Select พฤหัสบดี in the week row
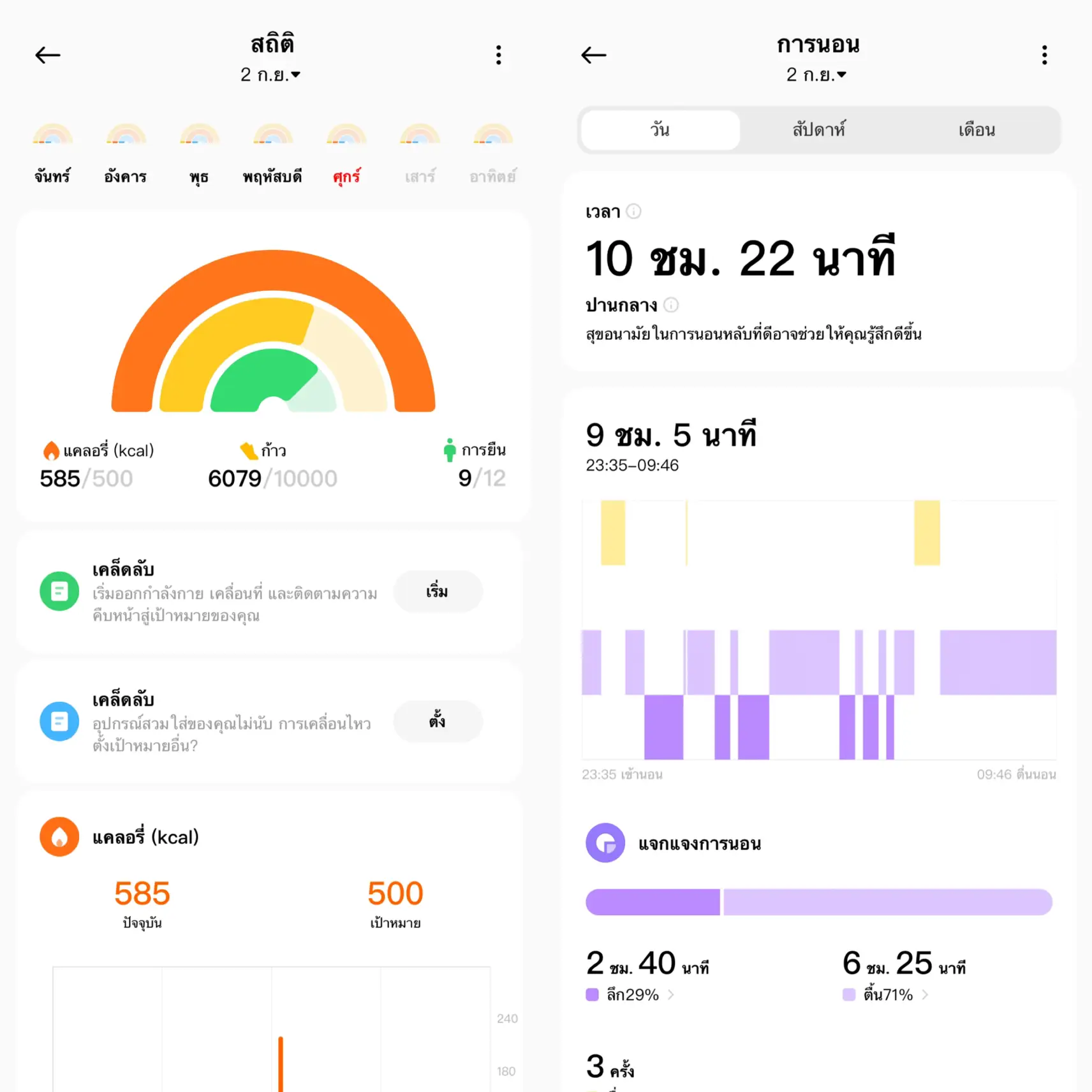Viewport: 1092px width, 1092px height. click(x=272, y=153)
